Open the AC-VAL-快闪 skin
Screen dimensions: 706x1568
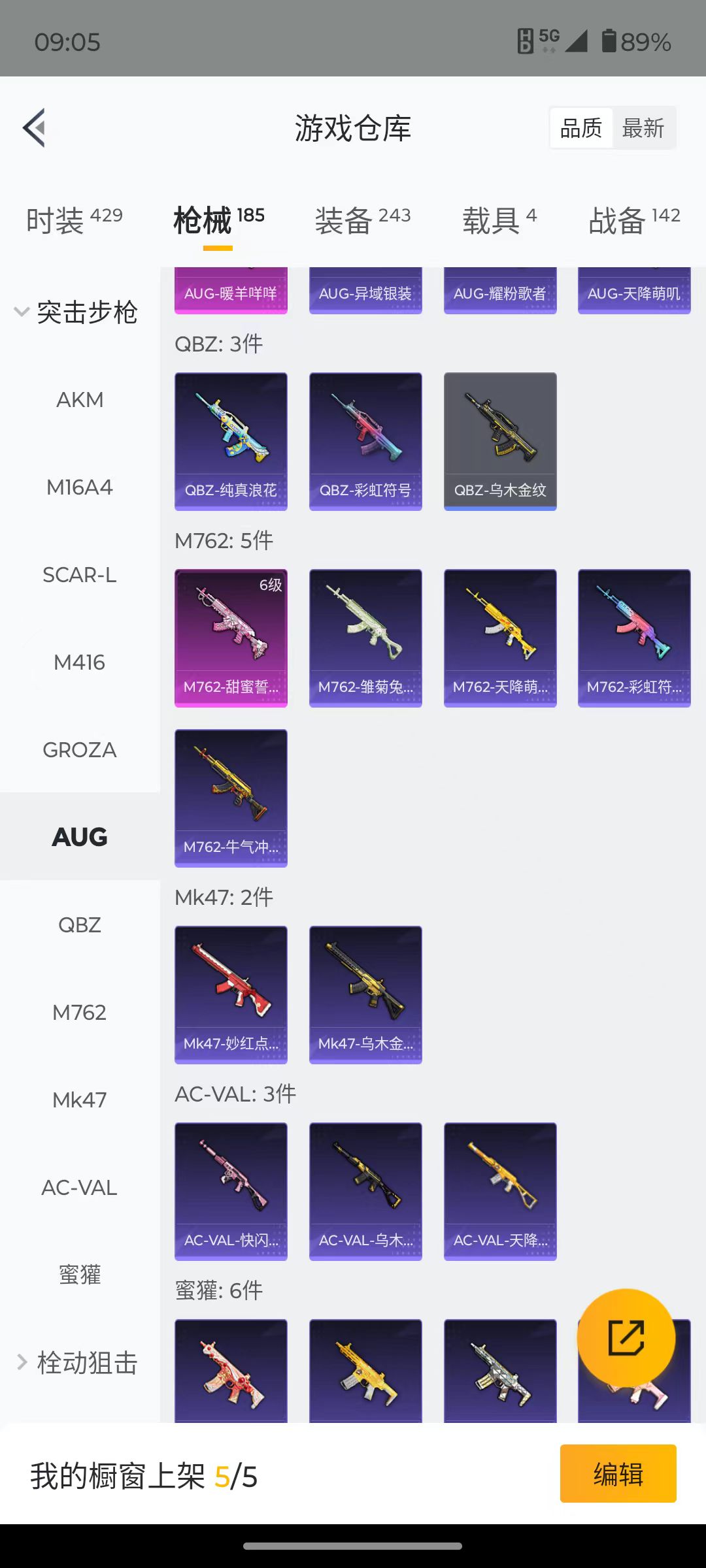click(231, 1191)
